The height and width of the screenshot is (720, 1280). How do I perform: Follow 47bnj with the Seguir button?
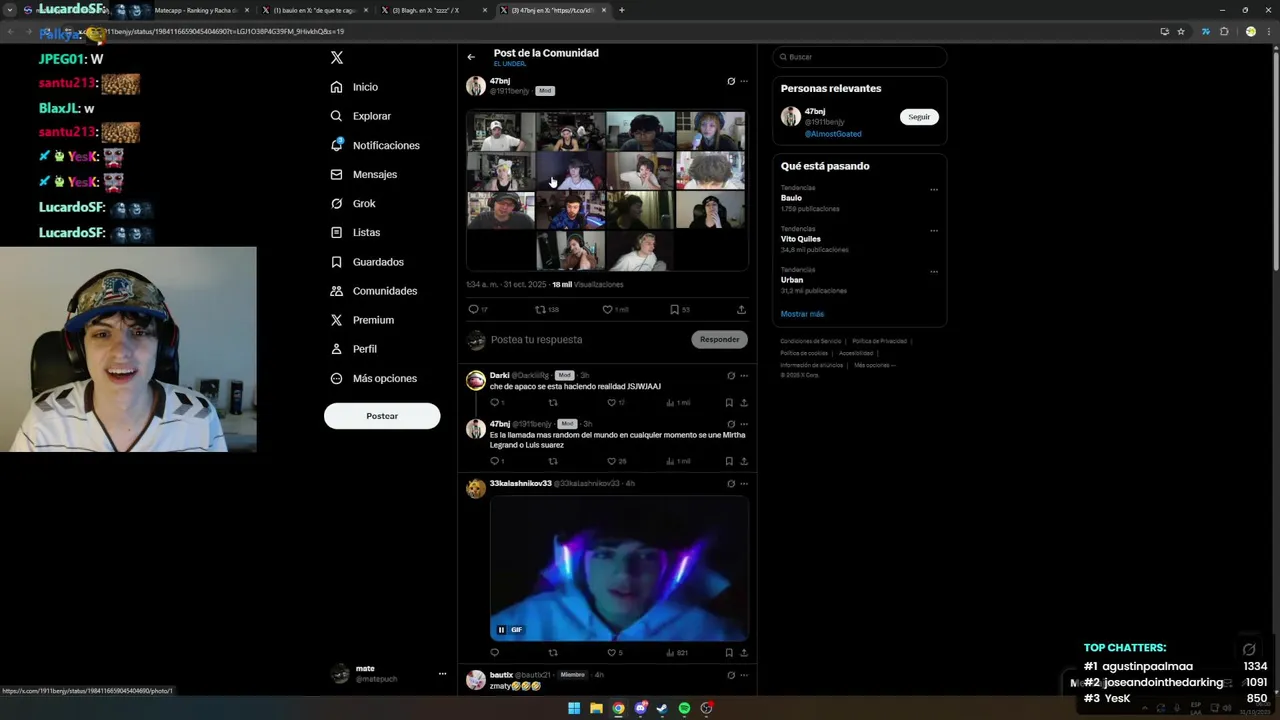pos(919,117)
